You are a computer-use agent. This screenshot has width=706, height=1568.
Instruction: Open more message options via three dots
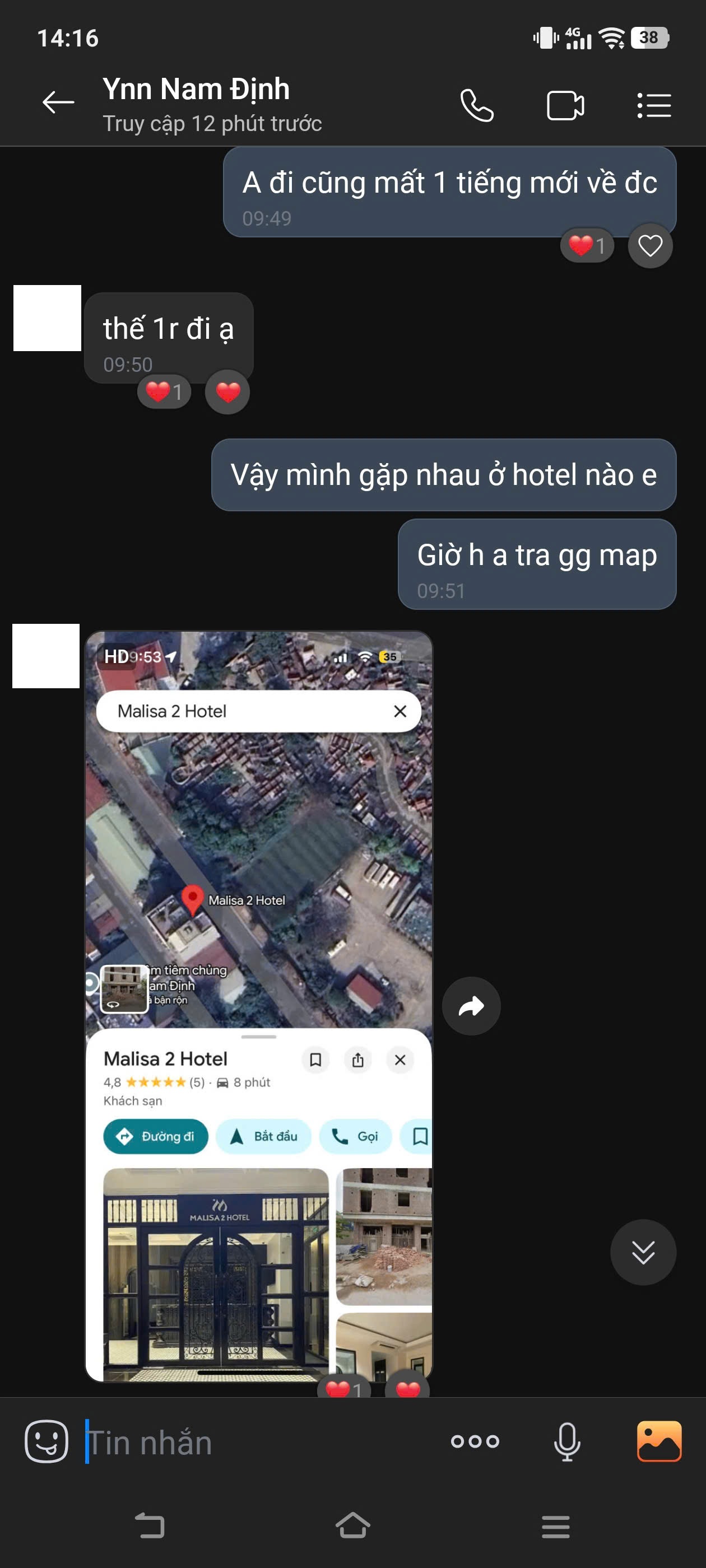tap(476, 1443)
